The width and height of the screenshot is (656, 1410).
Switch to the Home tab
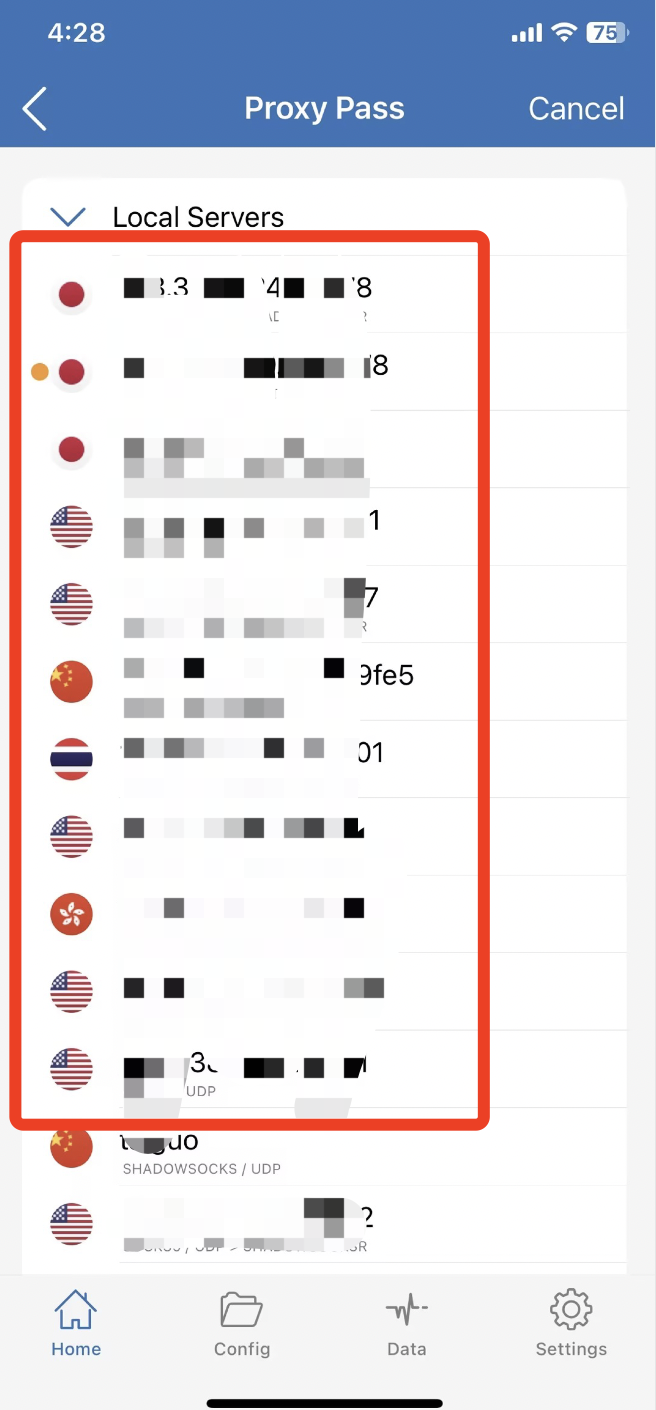tap(76, 1323)
